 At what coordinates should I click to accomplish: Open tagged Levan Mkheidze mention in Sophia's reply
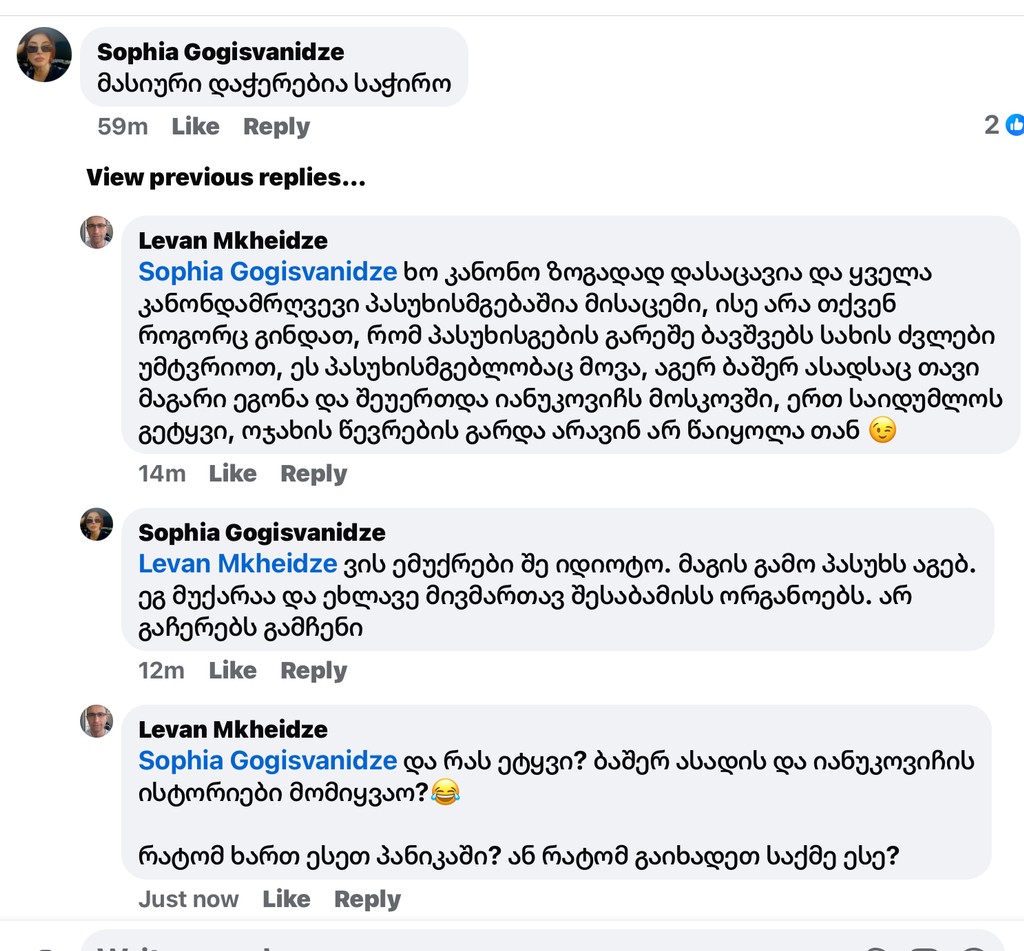pyautogui.click(x=237, y=564)
